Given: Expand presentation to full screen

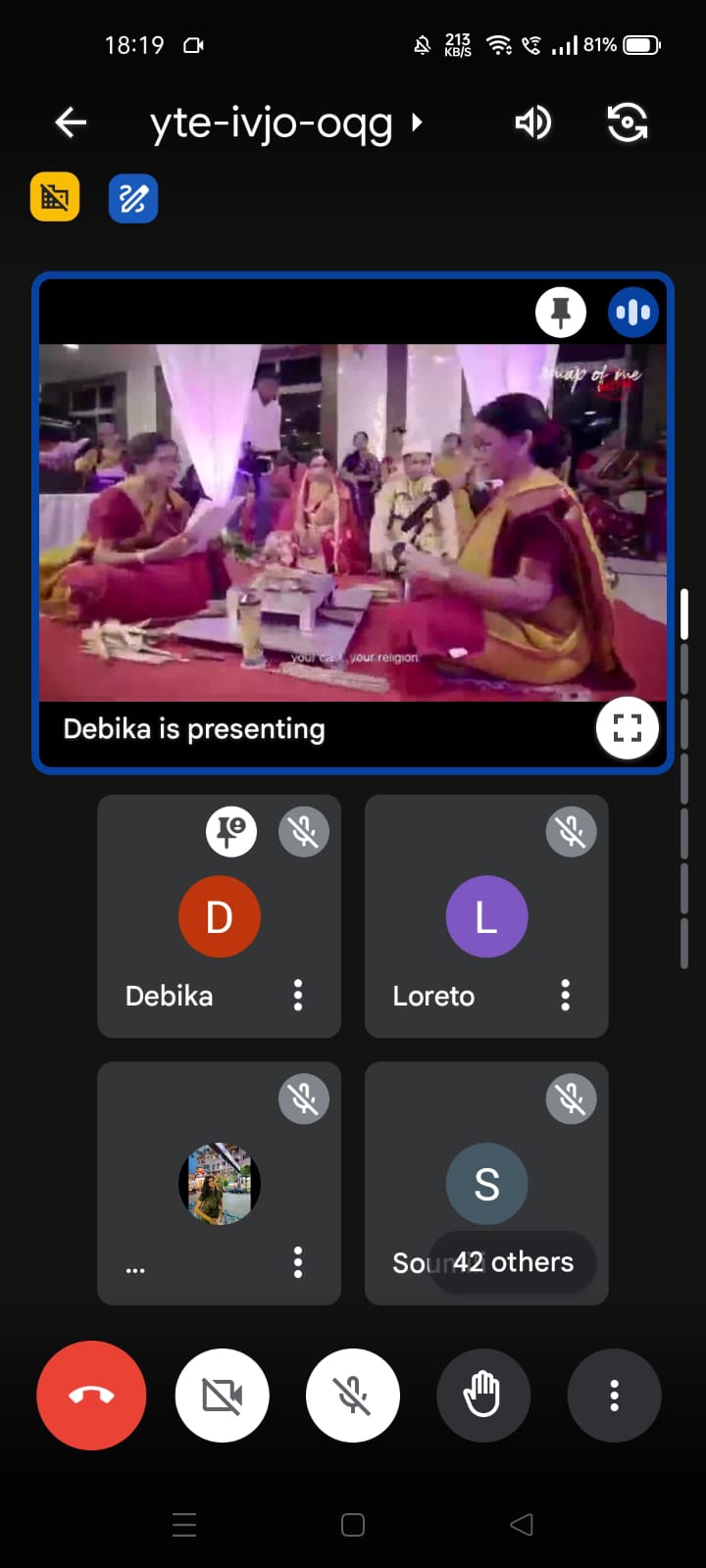Looking at the screenshot, I should 627,728.
